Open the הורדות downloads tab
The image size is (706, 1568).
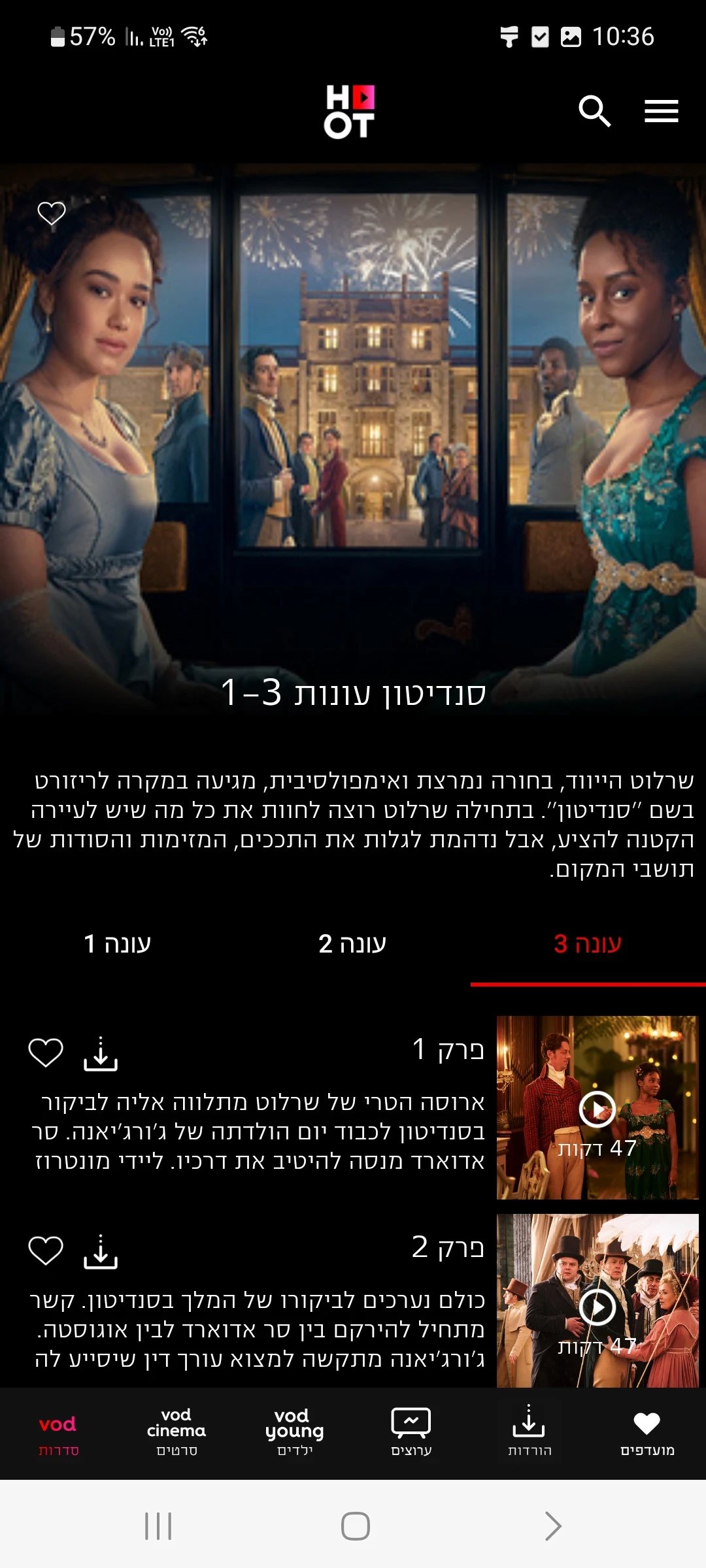pyautogui.click(x=529, y=1433)
